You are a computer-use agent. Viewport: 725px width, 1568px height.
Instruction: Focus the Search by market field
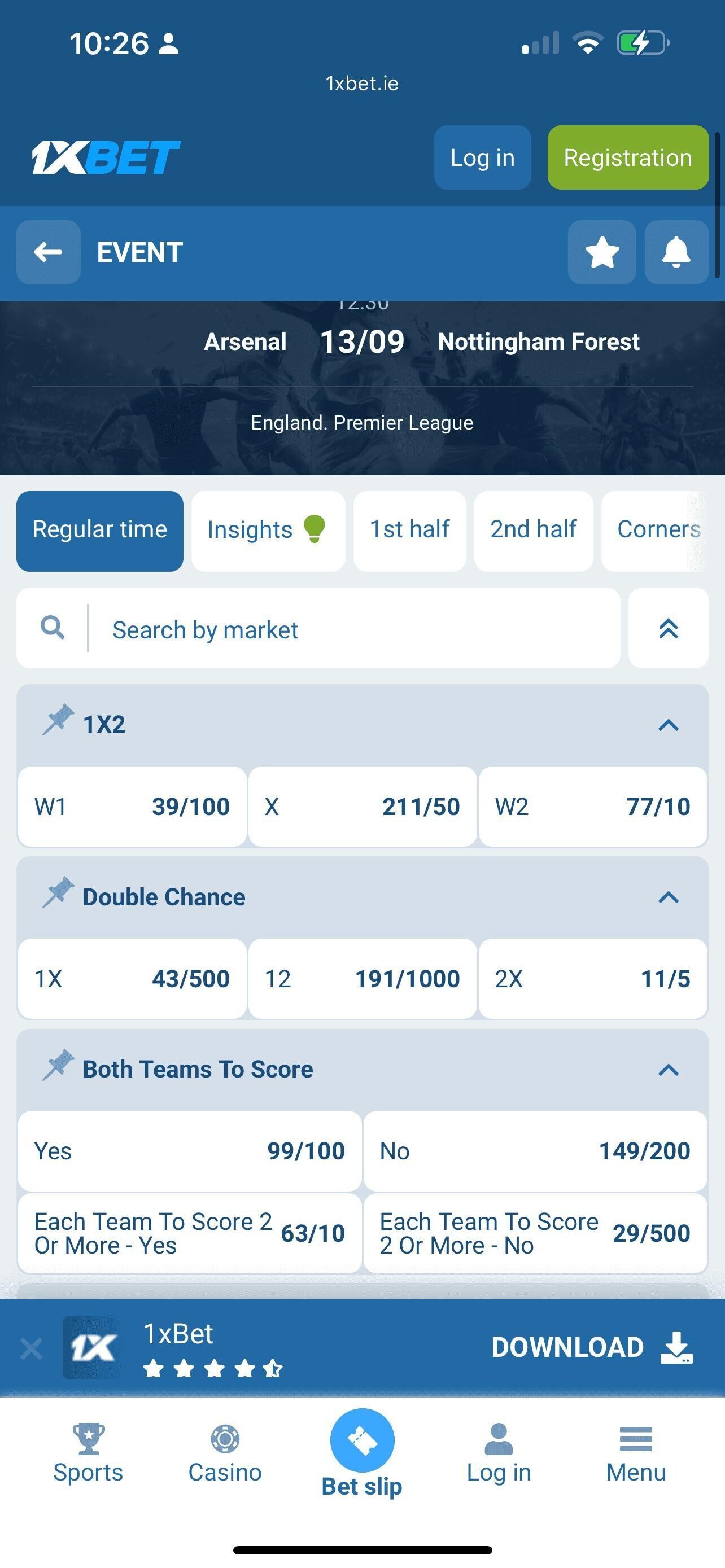click(353, 629)
